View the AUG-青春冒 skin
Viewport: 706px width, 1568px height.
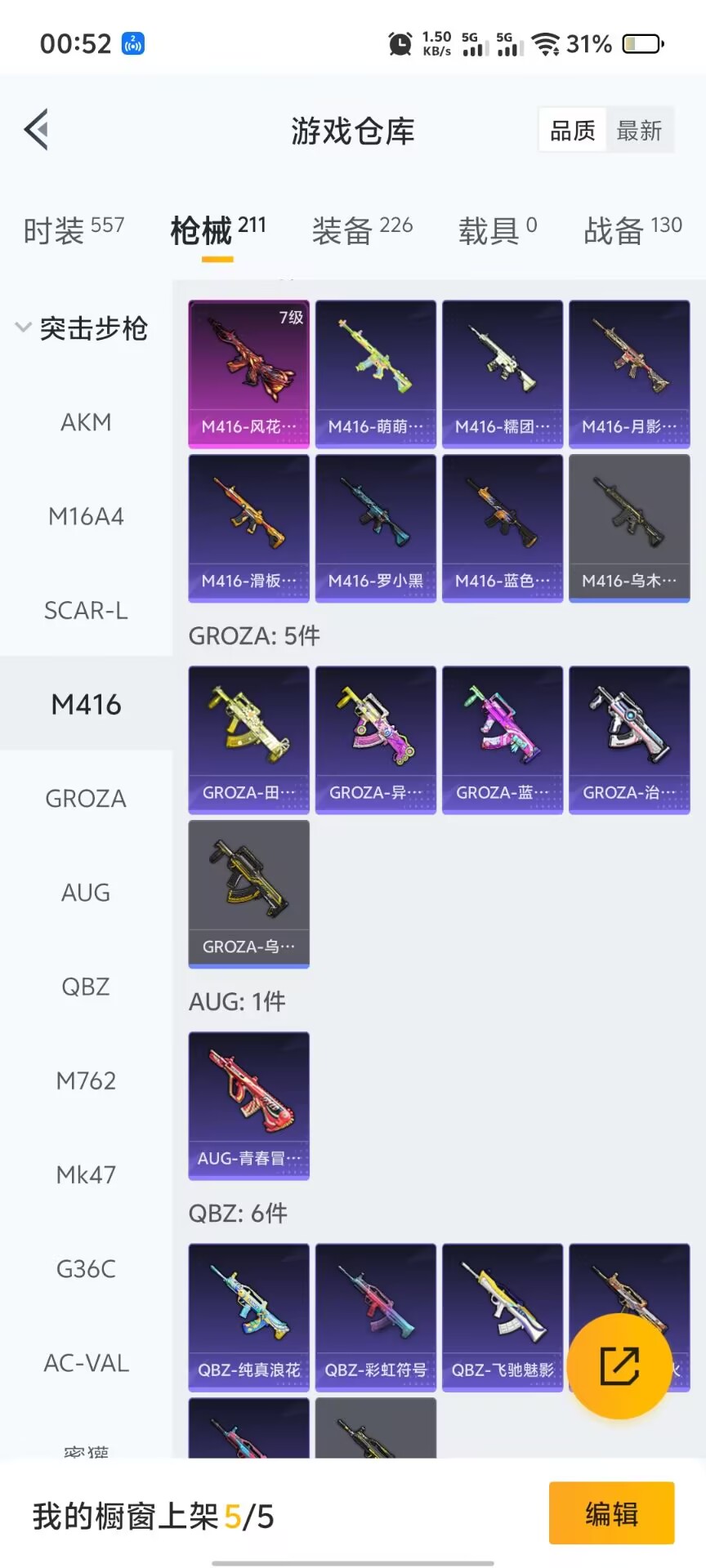[249, 1106]
